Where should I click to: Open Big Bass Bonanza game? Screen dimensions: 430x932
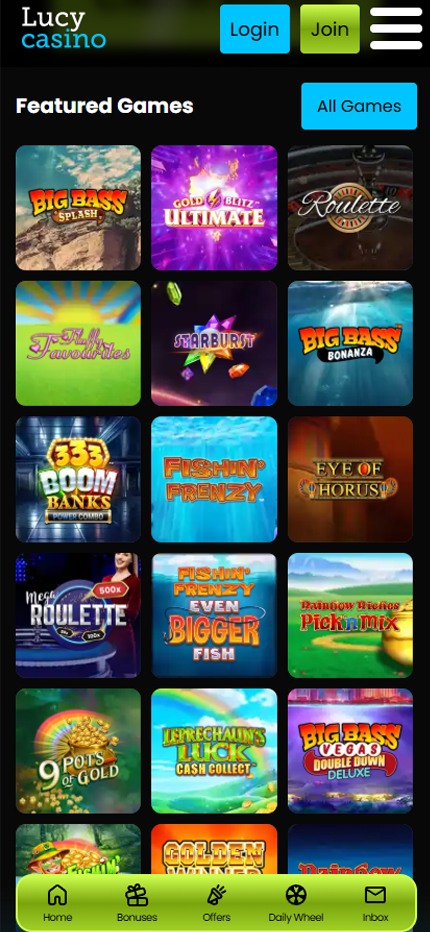tap(350, 344)
